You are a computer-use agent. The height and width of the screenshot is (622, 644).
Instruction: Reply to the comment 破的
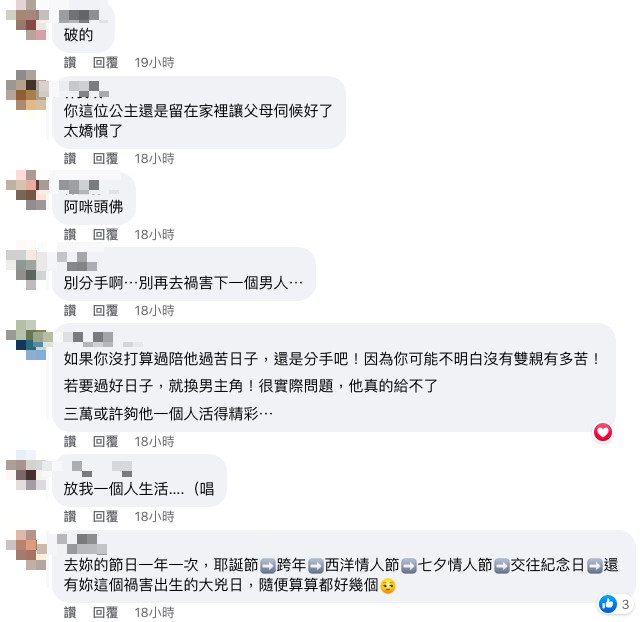click(x=106, y=62)
